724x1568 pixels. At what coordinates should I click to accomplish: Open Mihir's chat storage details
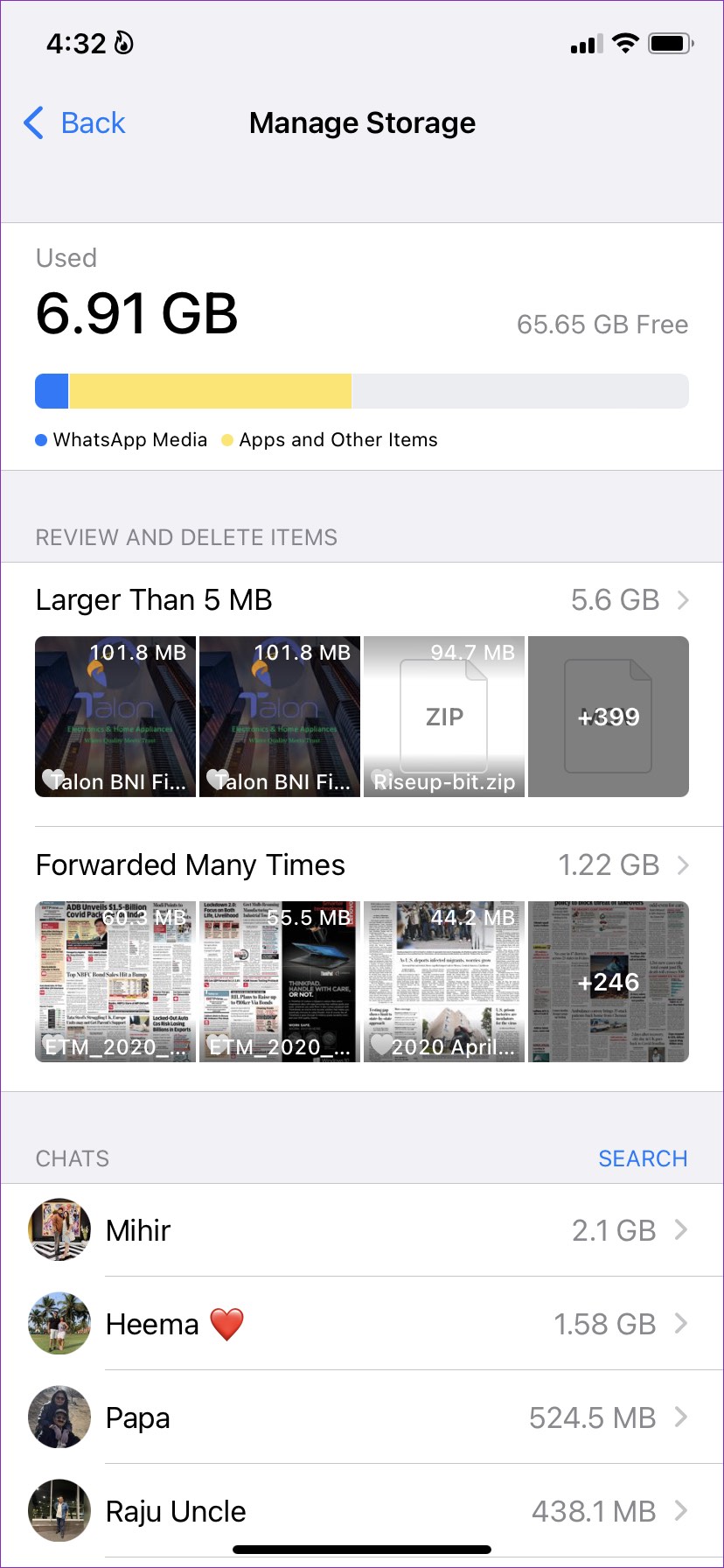[x=362, y=1230]
